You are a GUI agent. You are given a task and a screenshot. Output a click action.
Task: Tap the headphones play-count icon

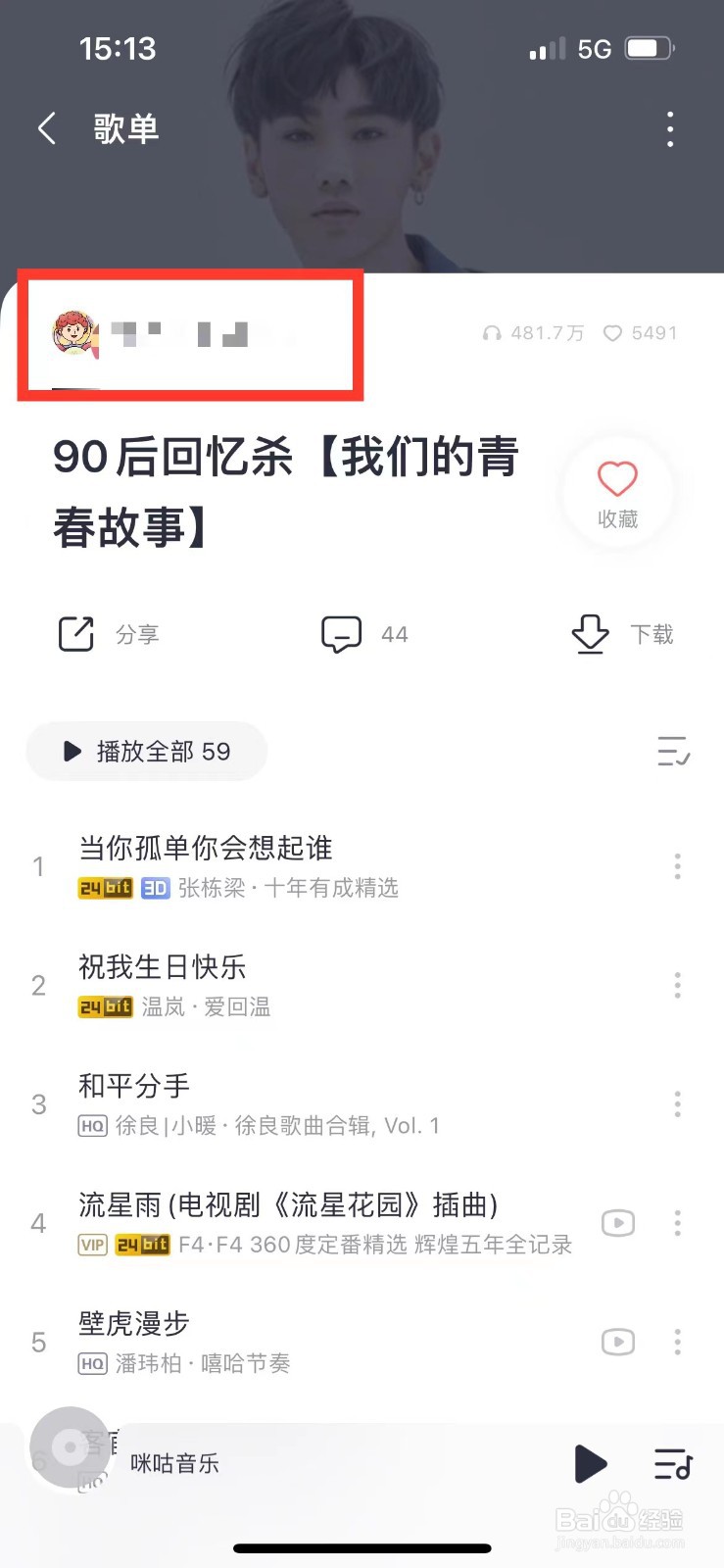click(493, 333)
